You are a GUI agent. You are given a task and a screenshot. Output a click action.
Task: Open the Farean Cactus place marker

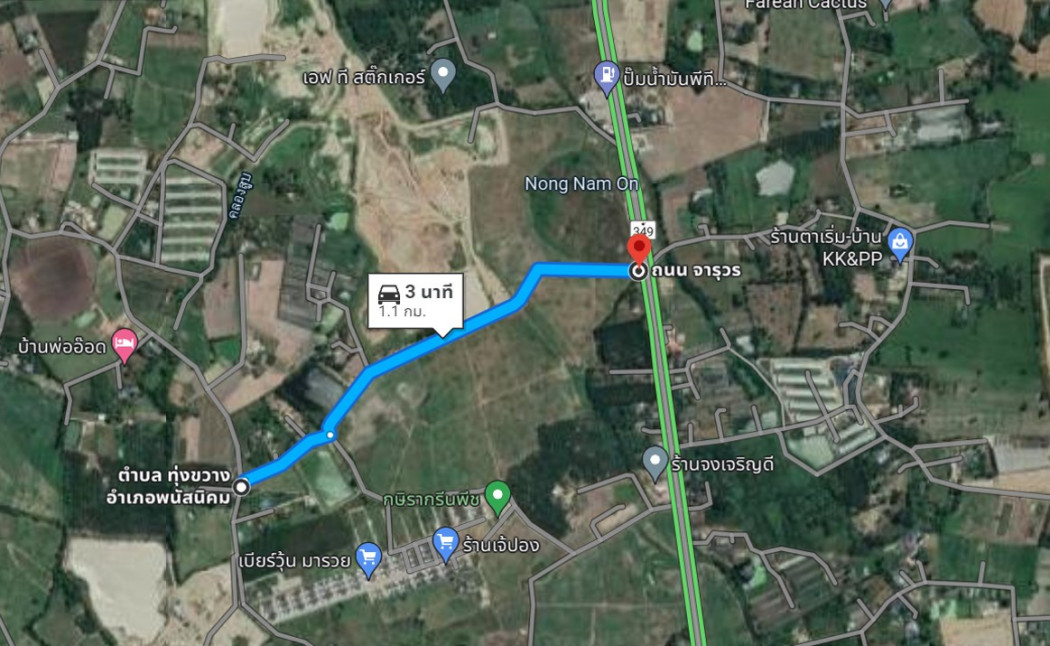(883, 5)
